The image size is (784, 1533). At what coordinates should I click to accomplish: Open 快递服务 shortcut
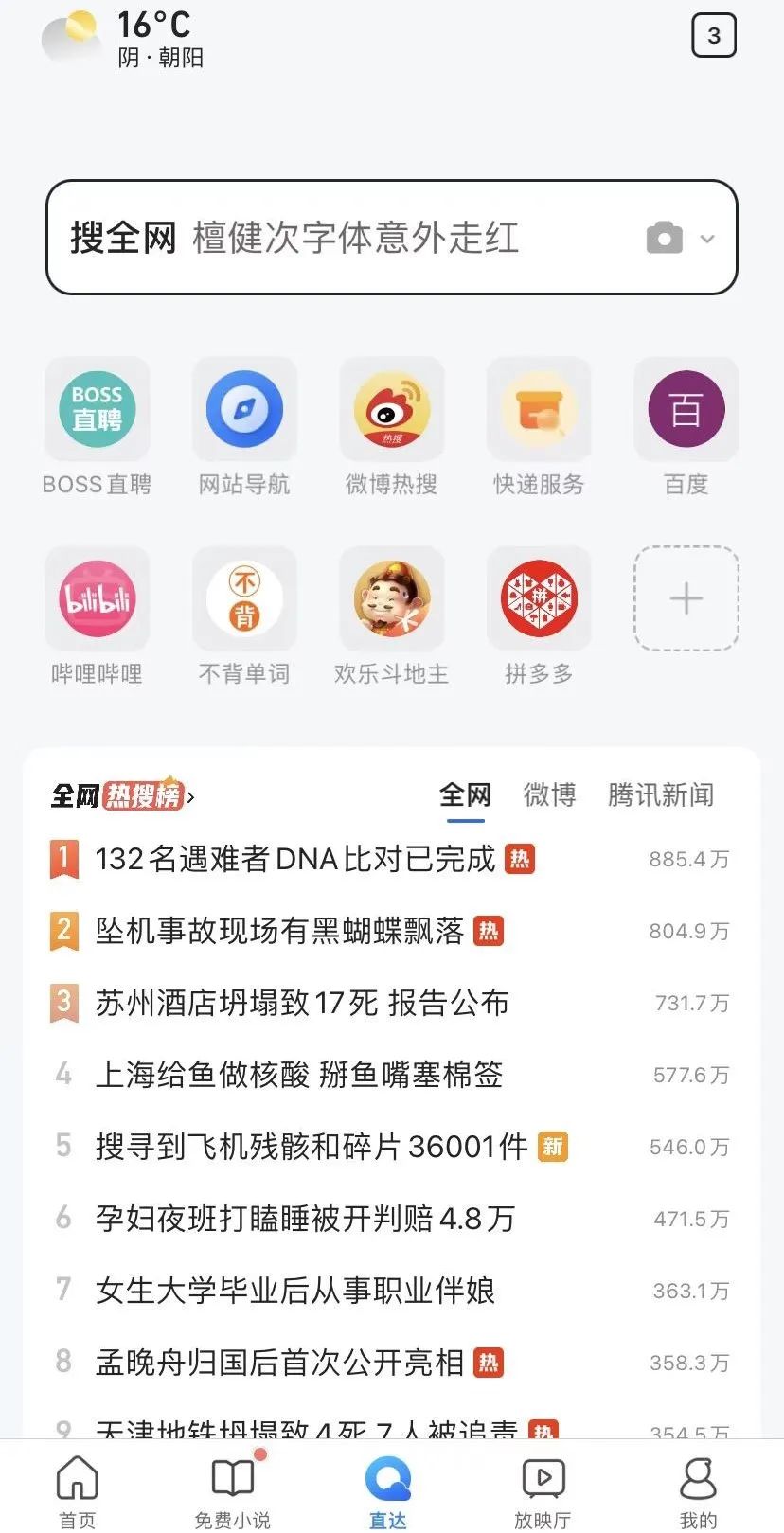(538, 410)
